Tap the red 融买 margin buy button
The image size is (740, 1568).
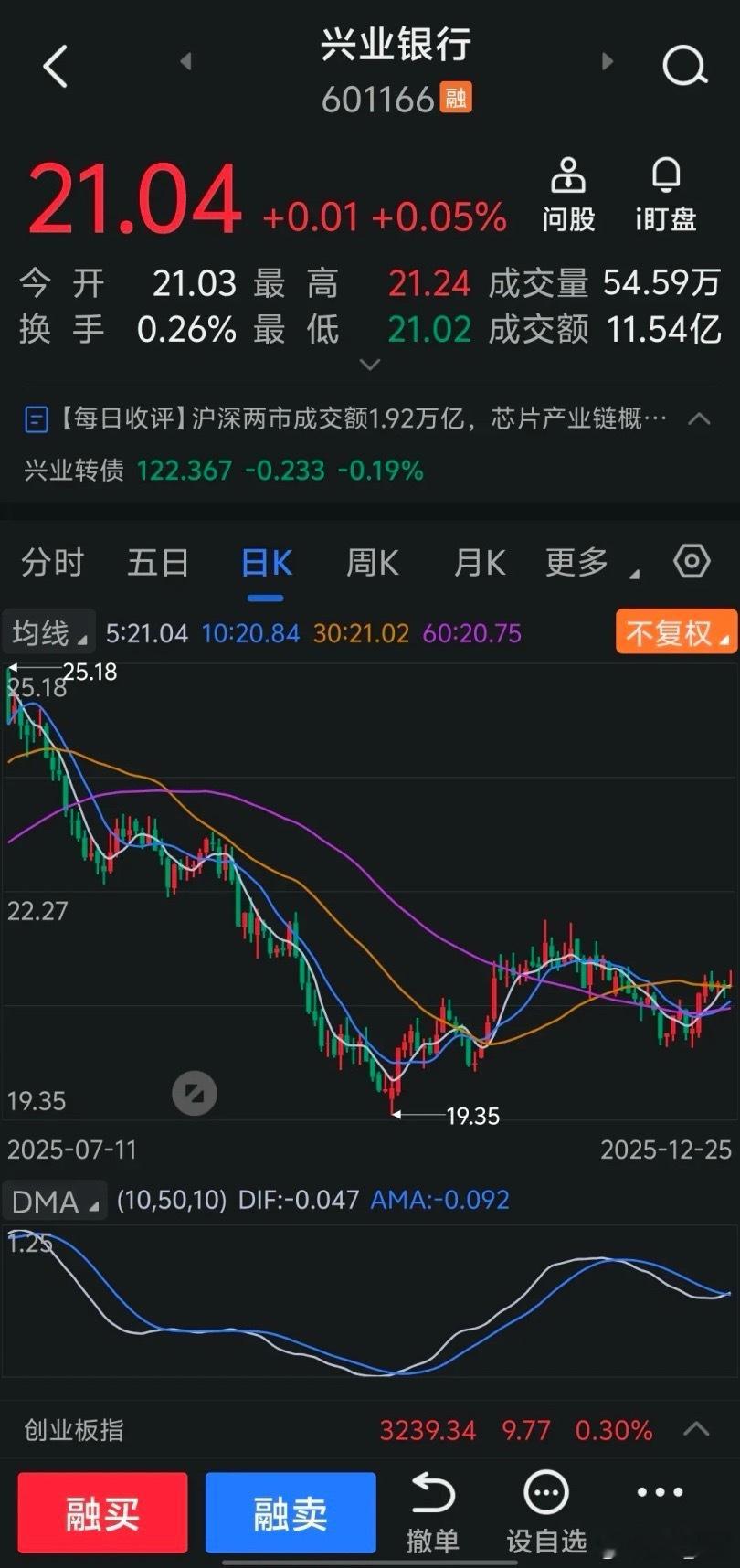[101, 1512]
